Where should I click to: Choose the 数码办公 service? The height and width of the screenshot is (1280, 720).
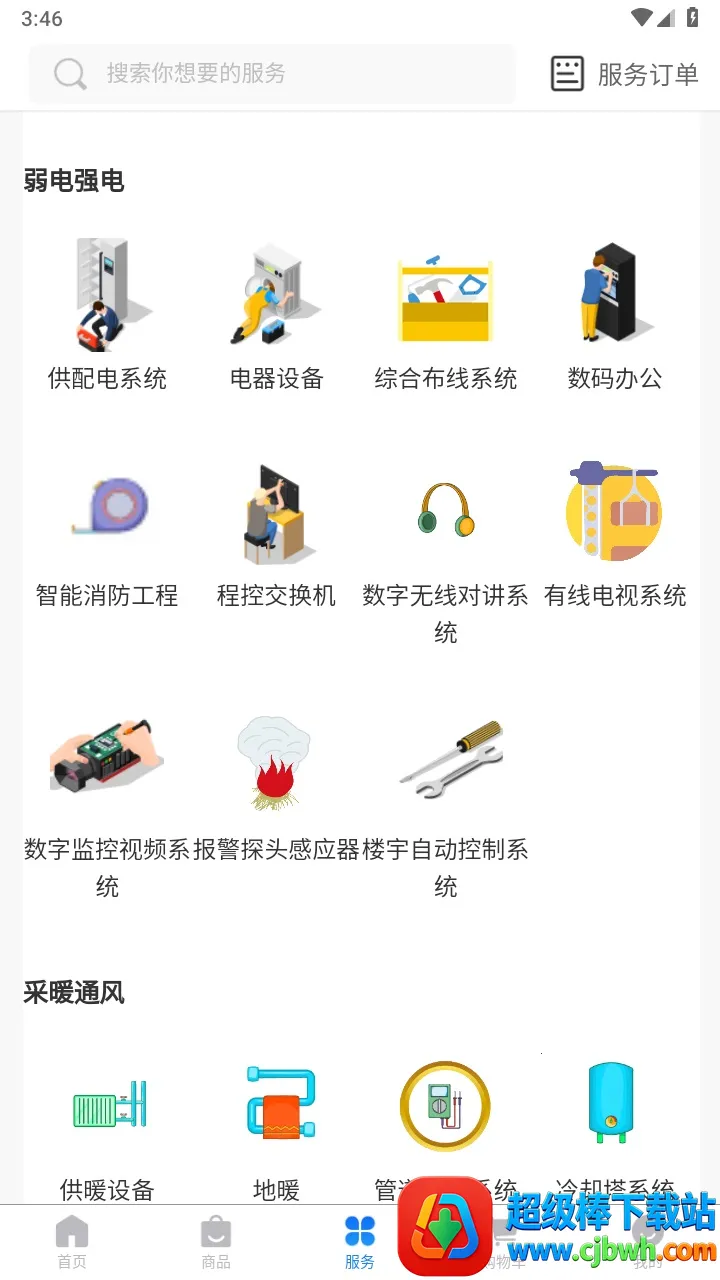(x=615, y=312)
